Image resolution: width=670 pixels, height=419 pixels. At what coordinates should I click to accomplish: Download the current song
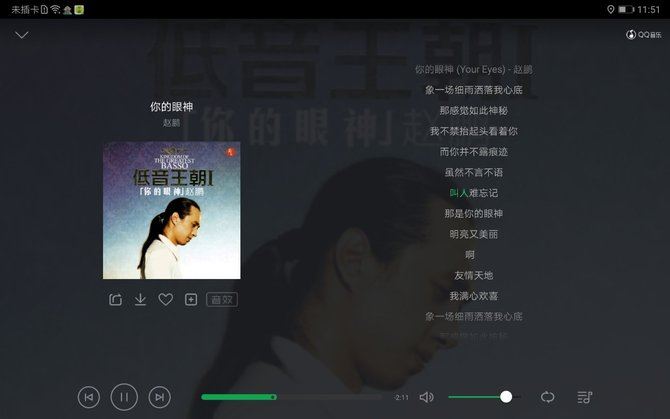(x=141, y=299)
